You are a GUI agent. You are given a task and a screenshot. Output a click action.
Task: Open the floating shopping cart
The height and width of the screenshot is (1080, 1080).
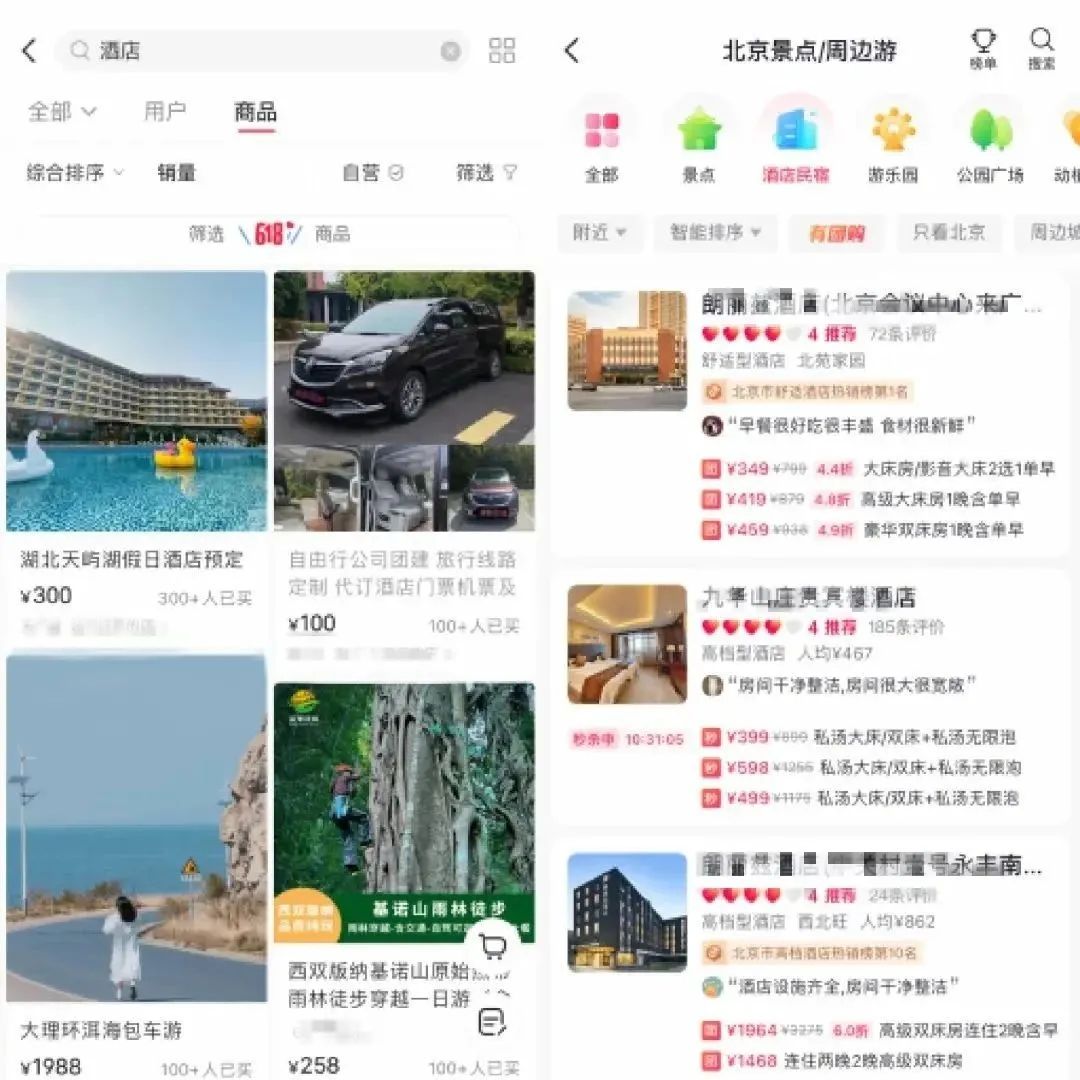click(x=492, y=948)
